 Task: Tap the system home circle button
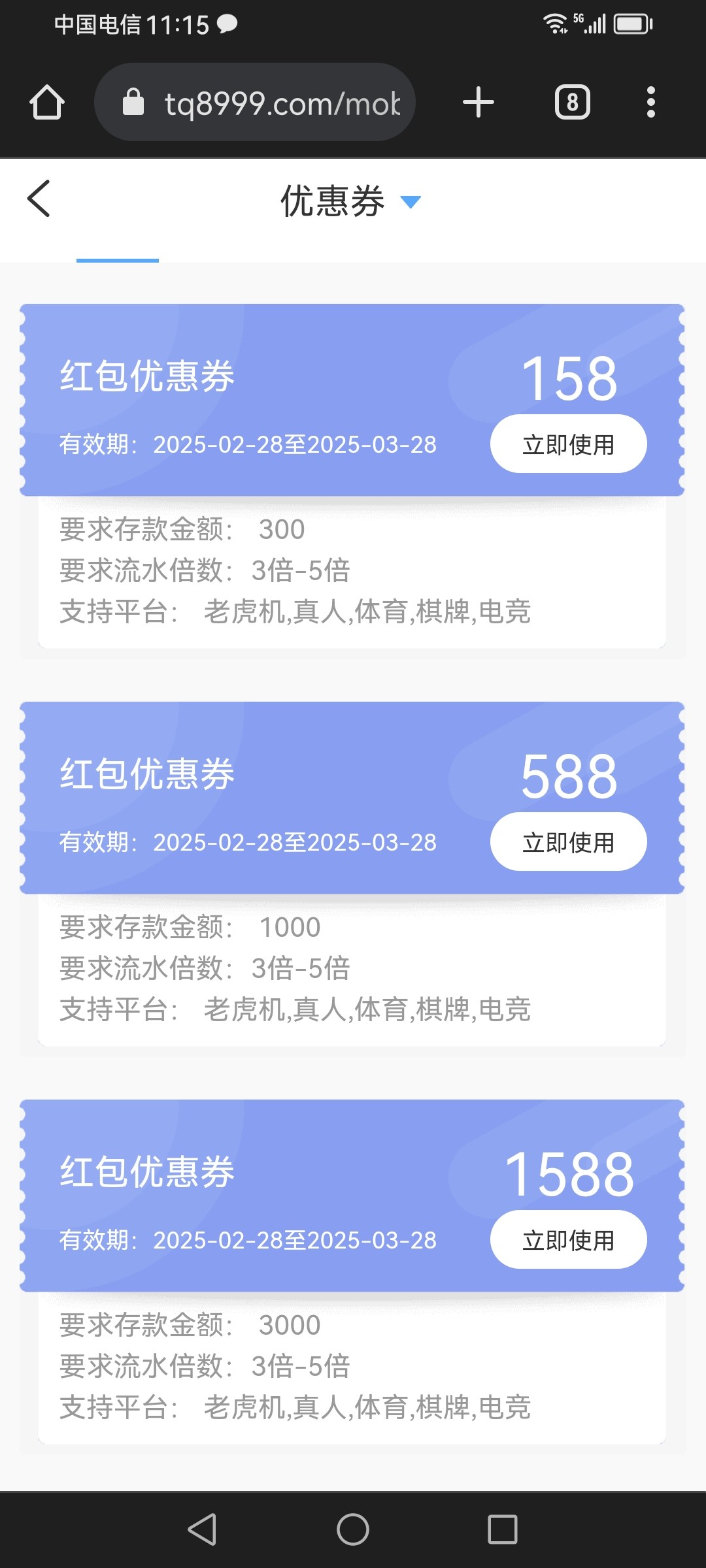[x=353, y=1529]
